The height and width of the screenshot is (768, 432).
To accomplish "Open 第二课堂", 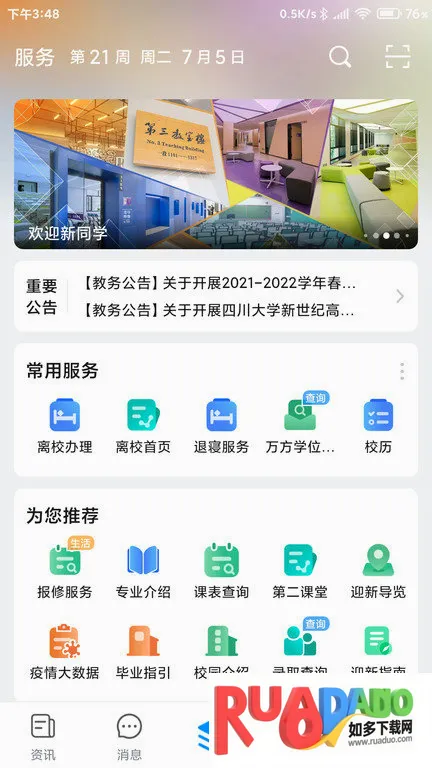I will [x=300, y=572].
